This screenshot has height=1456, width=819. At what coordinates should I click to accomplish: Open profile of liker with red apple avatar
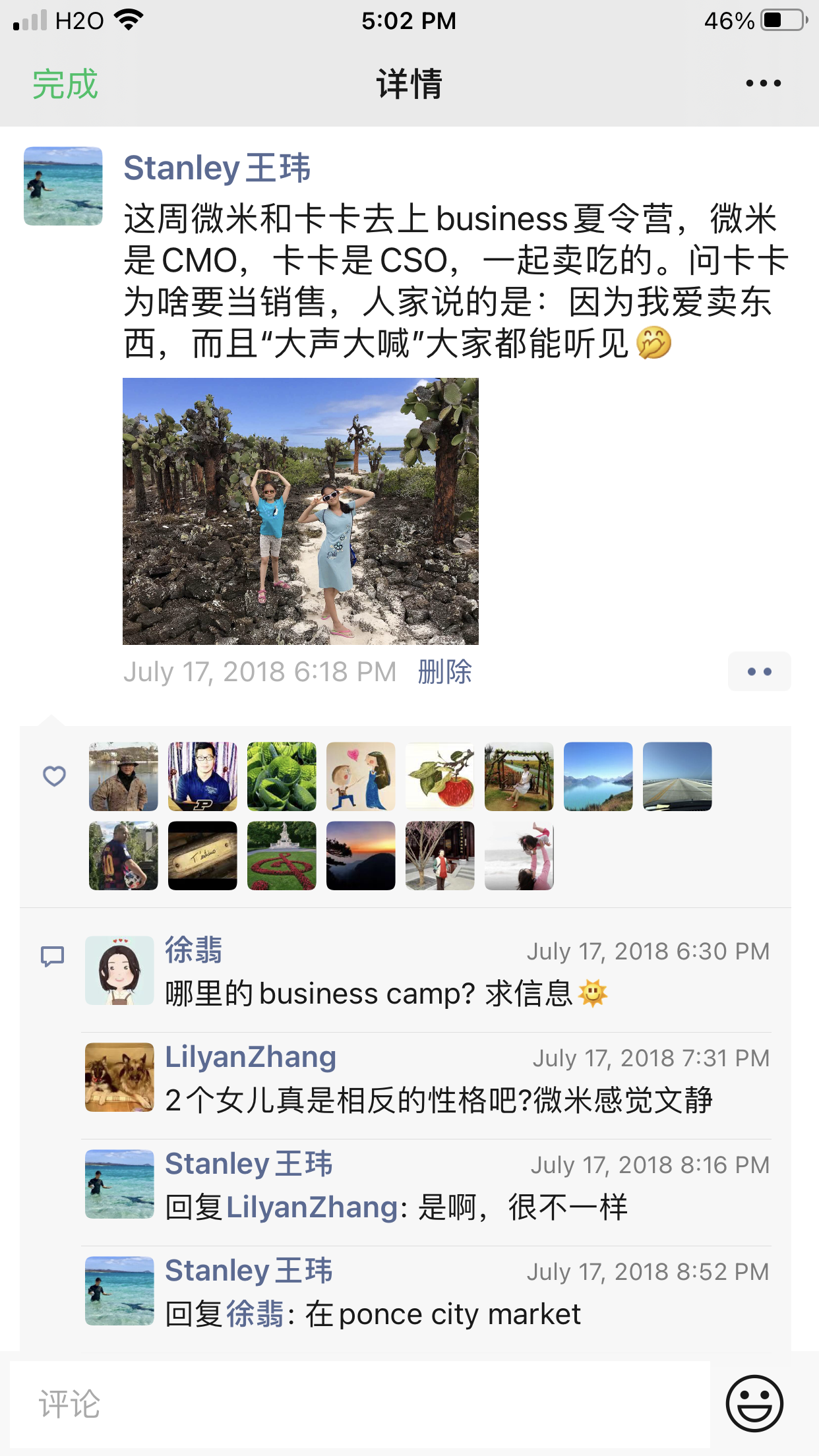(x=440, y=776)
